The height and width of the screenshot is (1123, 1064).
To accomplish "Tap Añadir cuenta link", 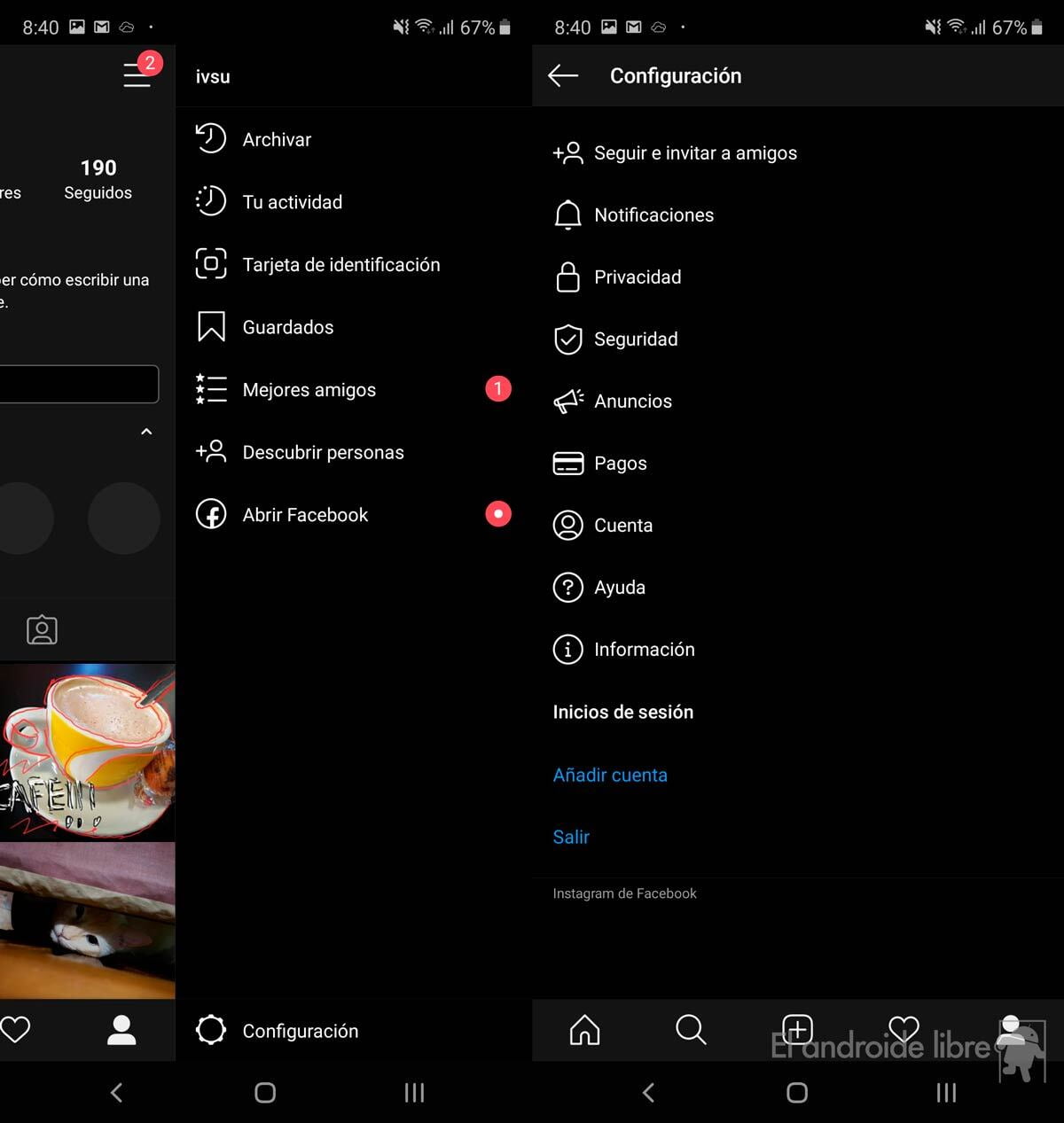I will pos(610,775).
